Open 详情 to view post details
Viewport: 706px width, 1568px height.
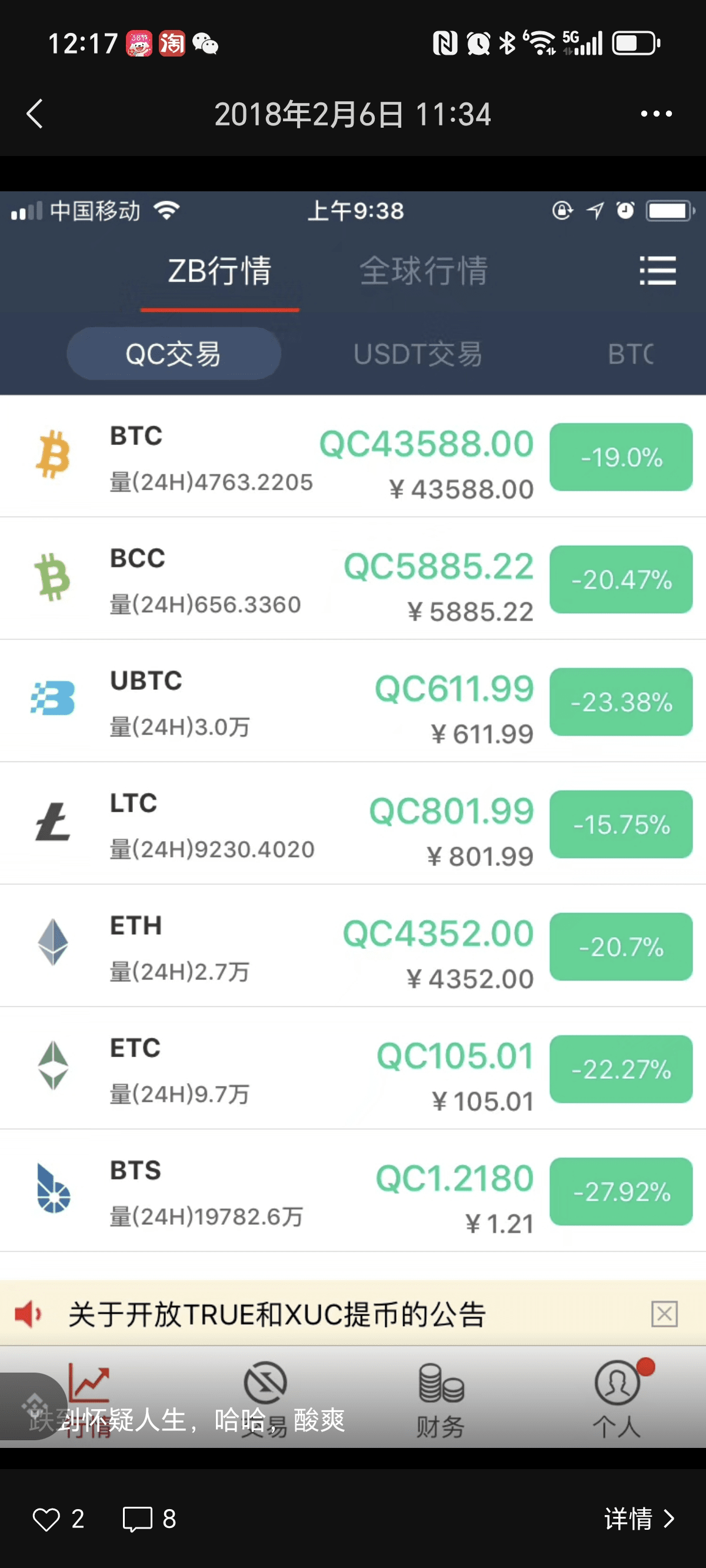coord(639,1519)
